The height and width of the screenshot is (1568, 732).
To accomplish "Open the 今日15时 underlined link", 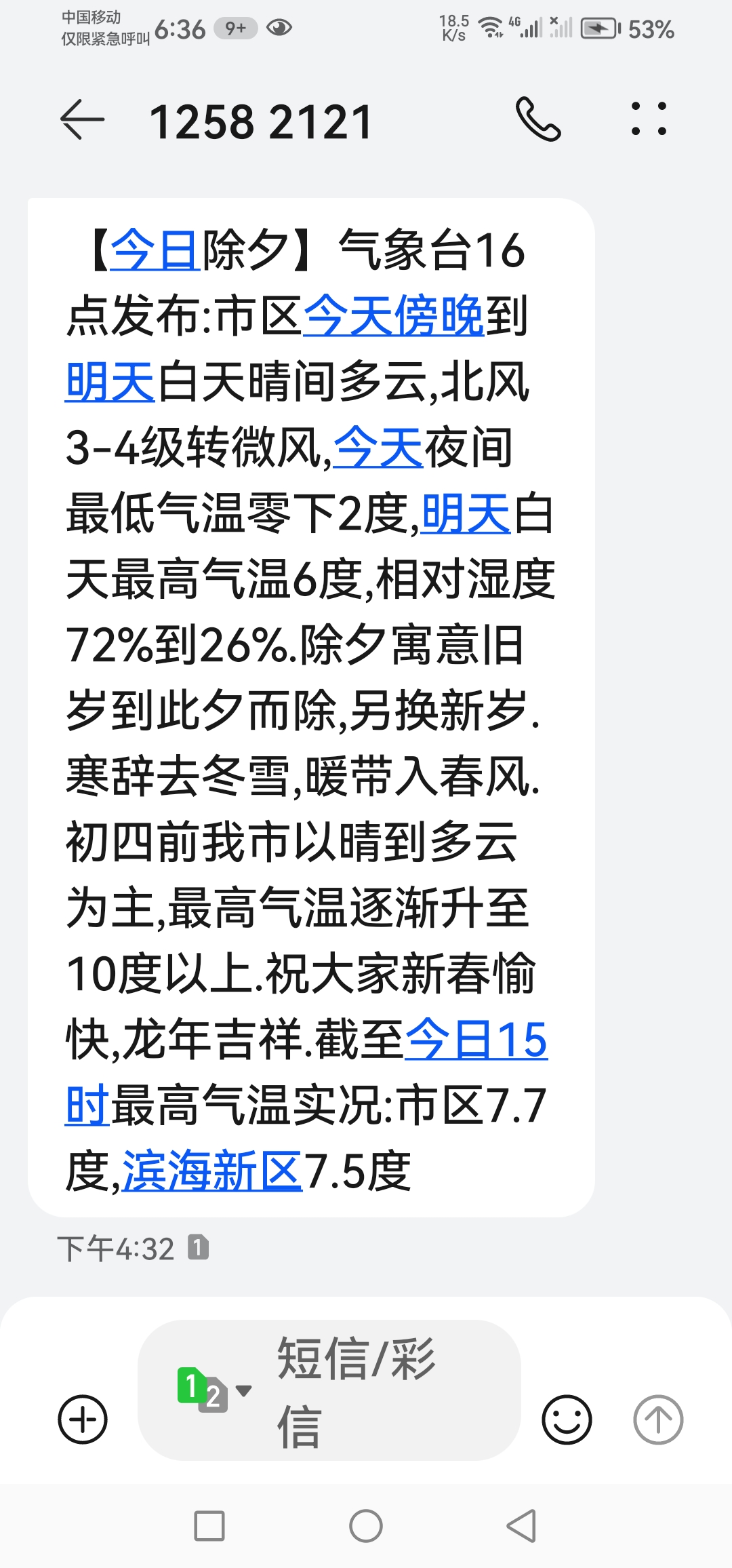I will tap(474, 1040).
